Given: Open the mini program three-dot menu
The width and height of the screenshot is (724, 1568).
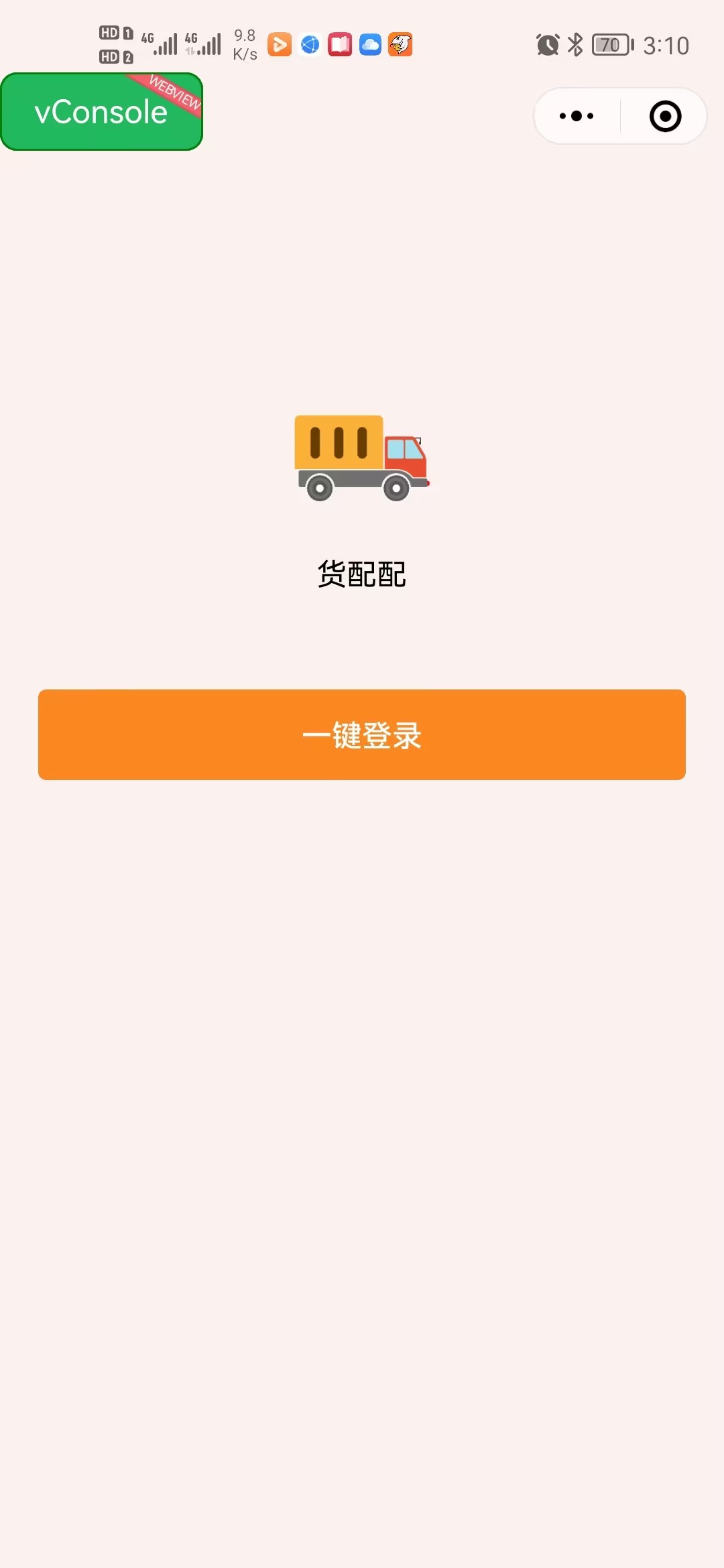Looking at the screenshot, I should tap(577, 116).
